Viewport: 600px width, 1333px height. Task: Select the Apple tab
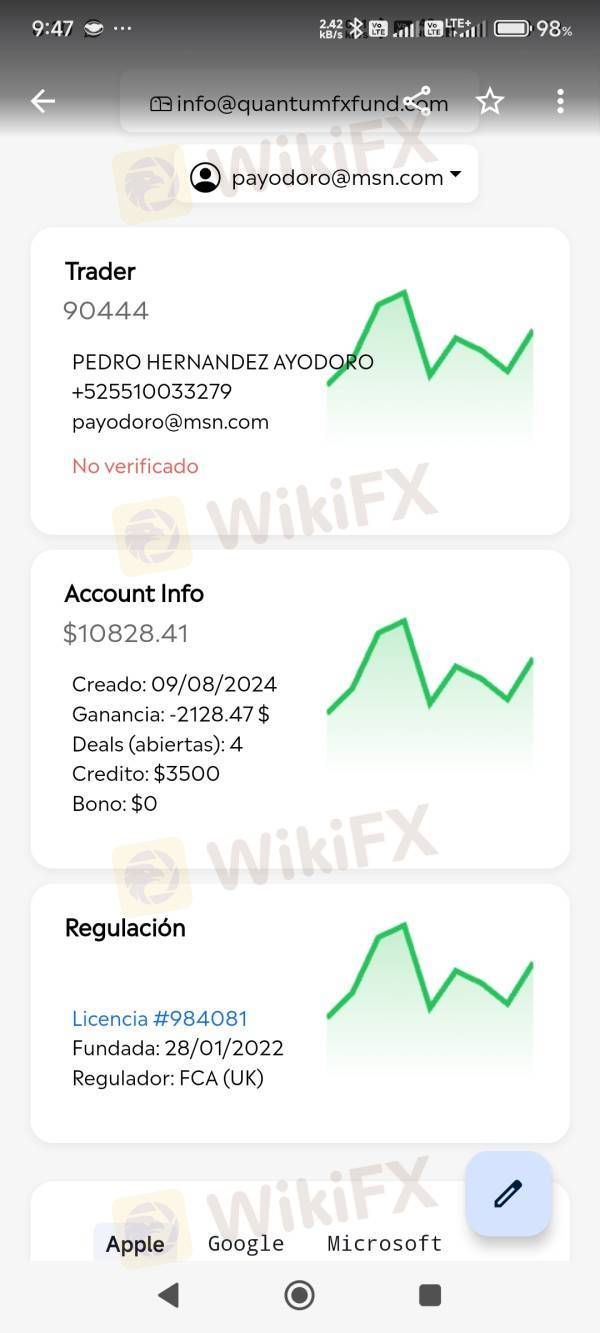(x=135, y=1244)
